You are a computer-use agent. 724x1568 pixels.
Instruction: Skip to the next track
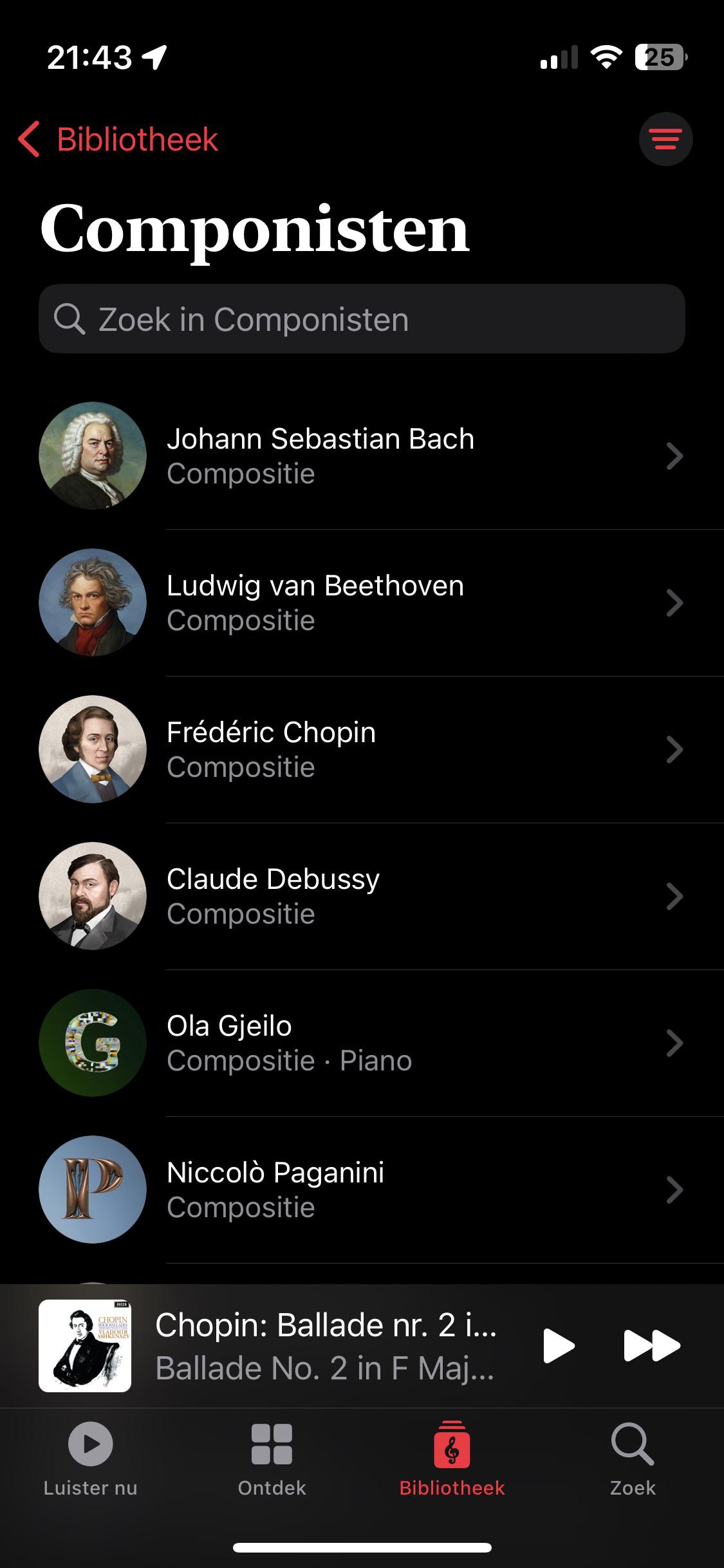pyautogui.click(x=651, y=1345)
